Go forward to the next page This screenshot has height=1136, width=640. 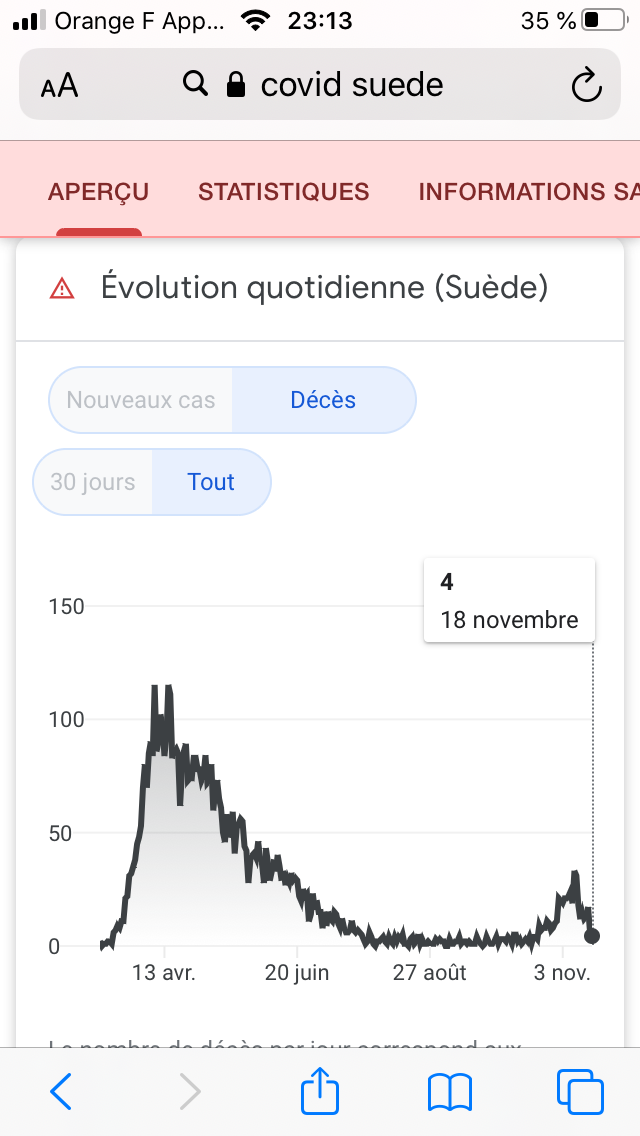190,1091
